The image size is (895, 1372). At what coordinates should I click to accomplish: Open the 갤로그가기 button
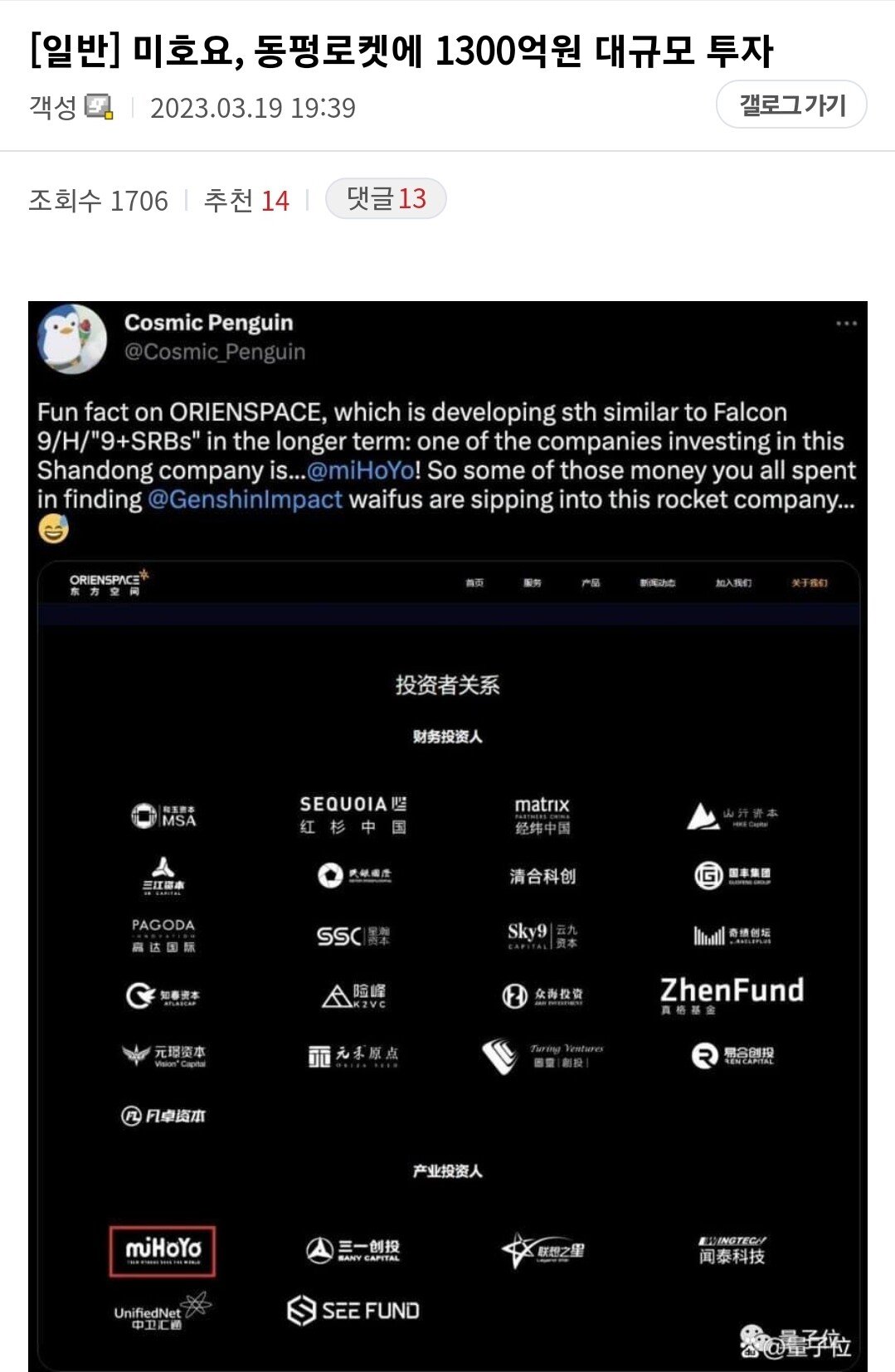click(791, 105)
